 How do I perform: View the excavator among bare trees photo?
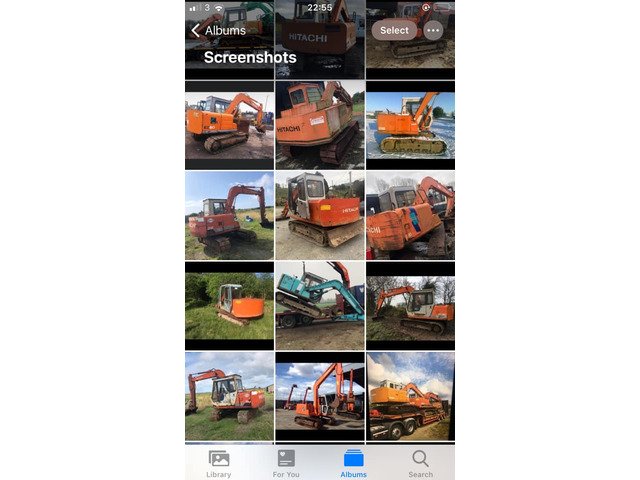point(410,307)
